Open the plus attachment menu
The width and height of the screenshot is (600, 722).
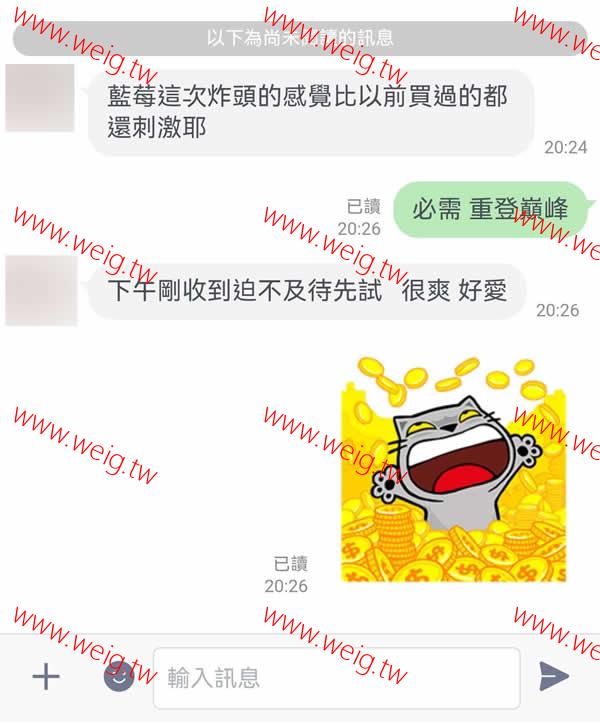point(46,677)
